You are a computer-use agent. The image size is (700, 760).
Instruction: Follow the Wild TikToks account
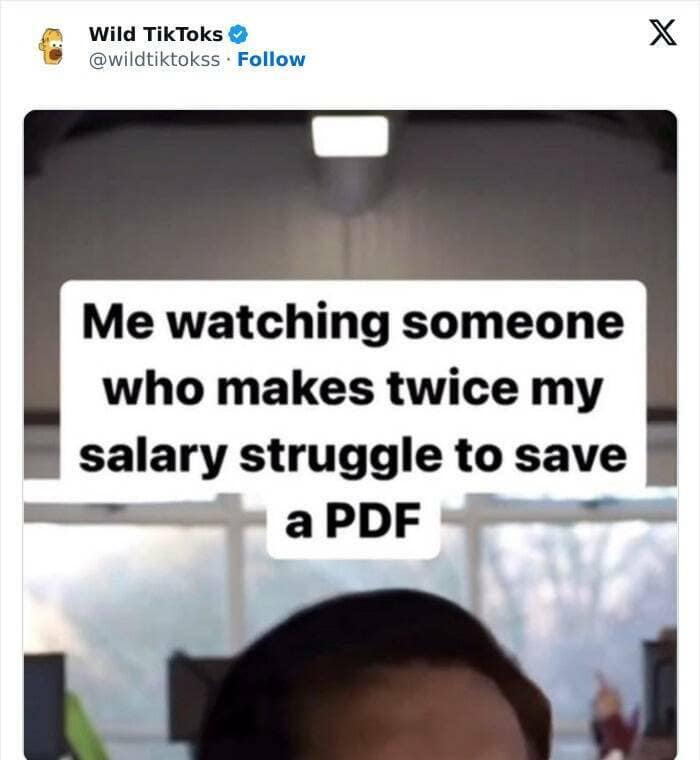tap(271, 59)
